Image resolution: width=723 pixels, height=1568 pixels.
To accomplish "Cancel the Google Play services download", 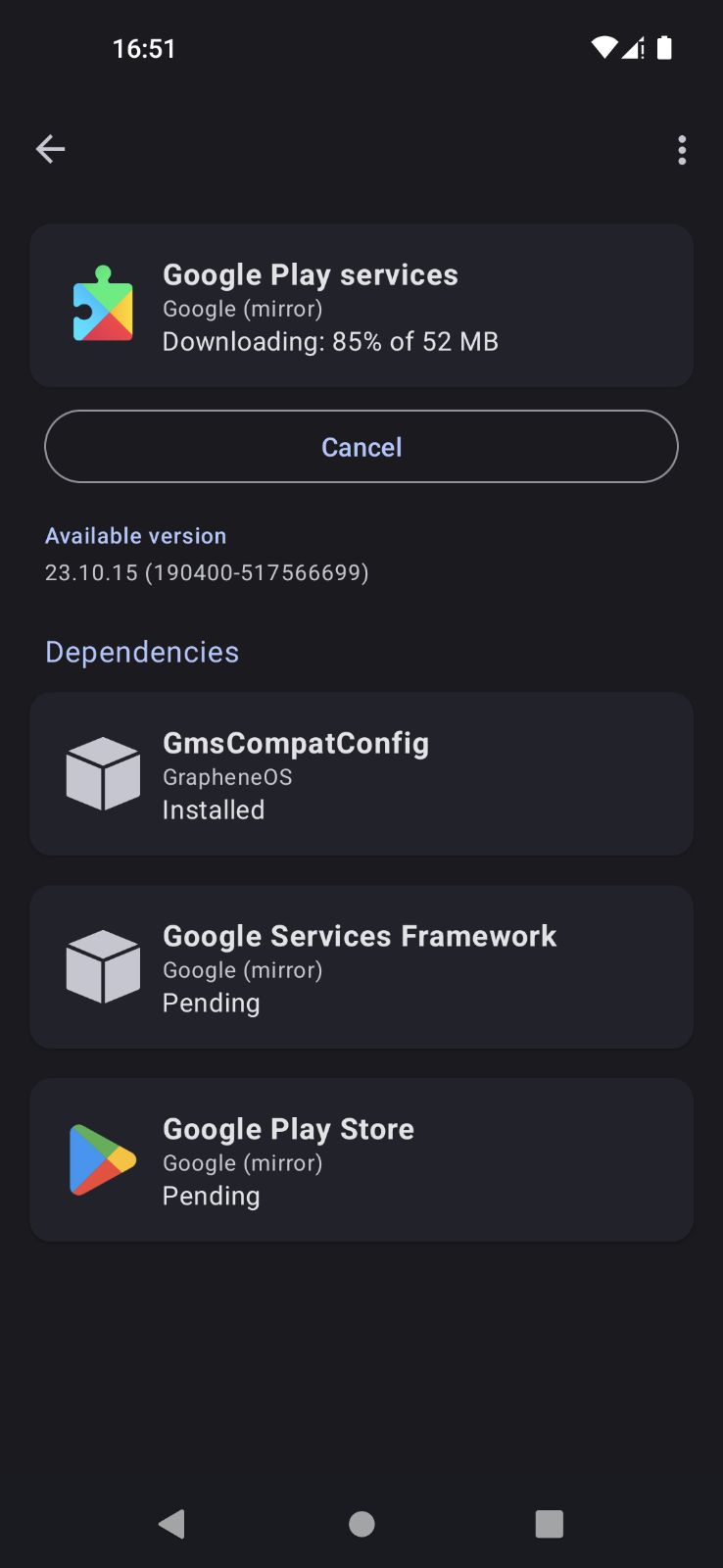I will [361, 447].
